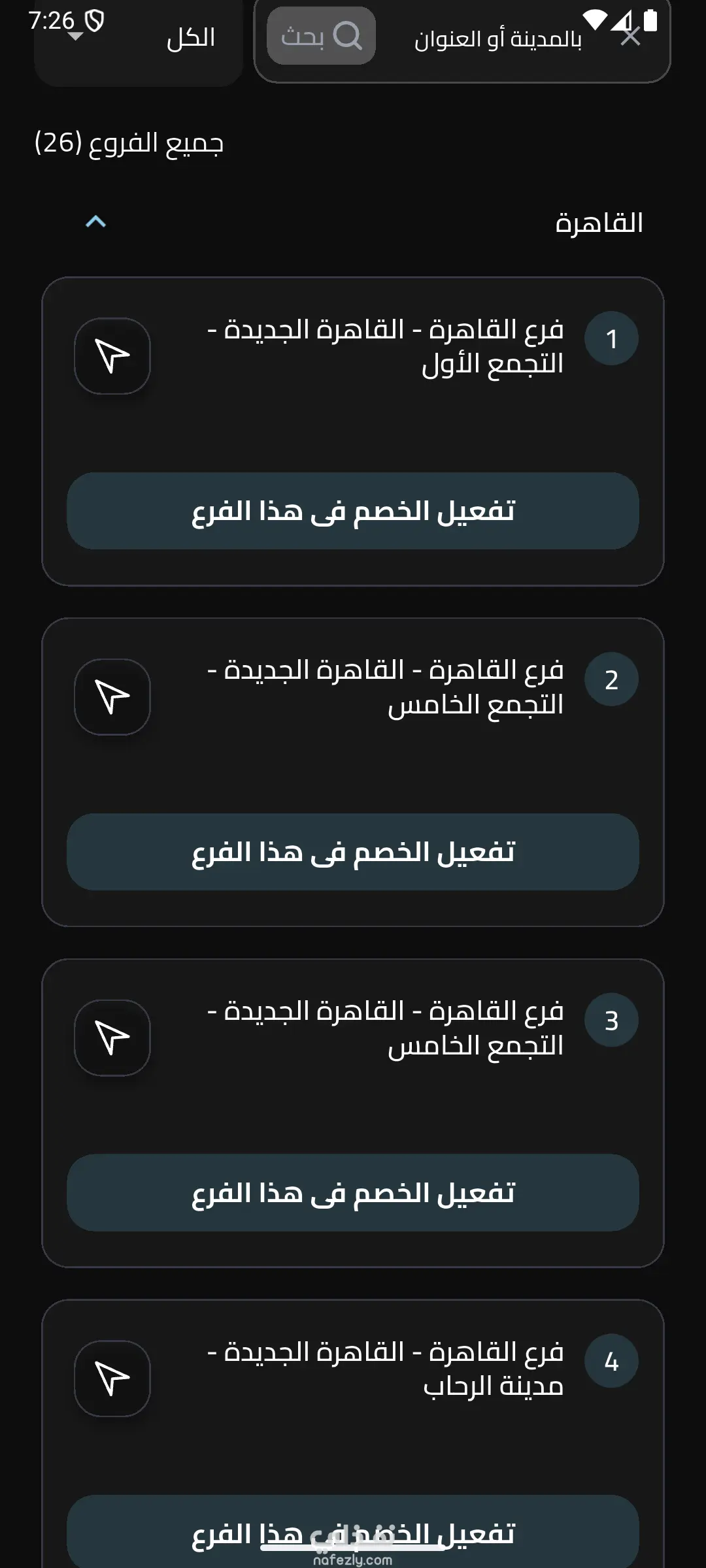Activate discount at branch 1 التجمع الأول

[353, 511]
